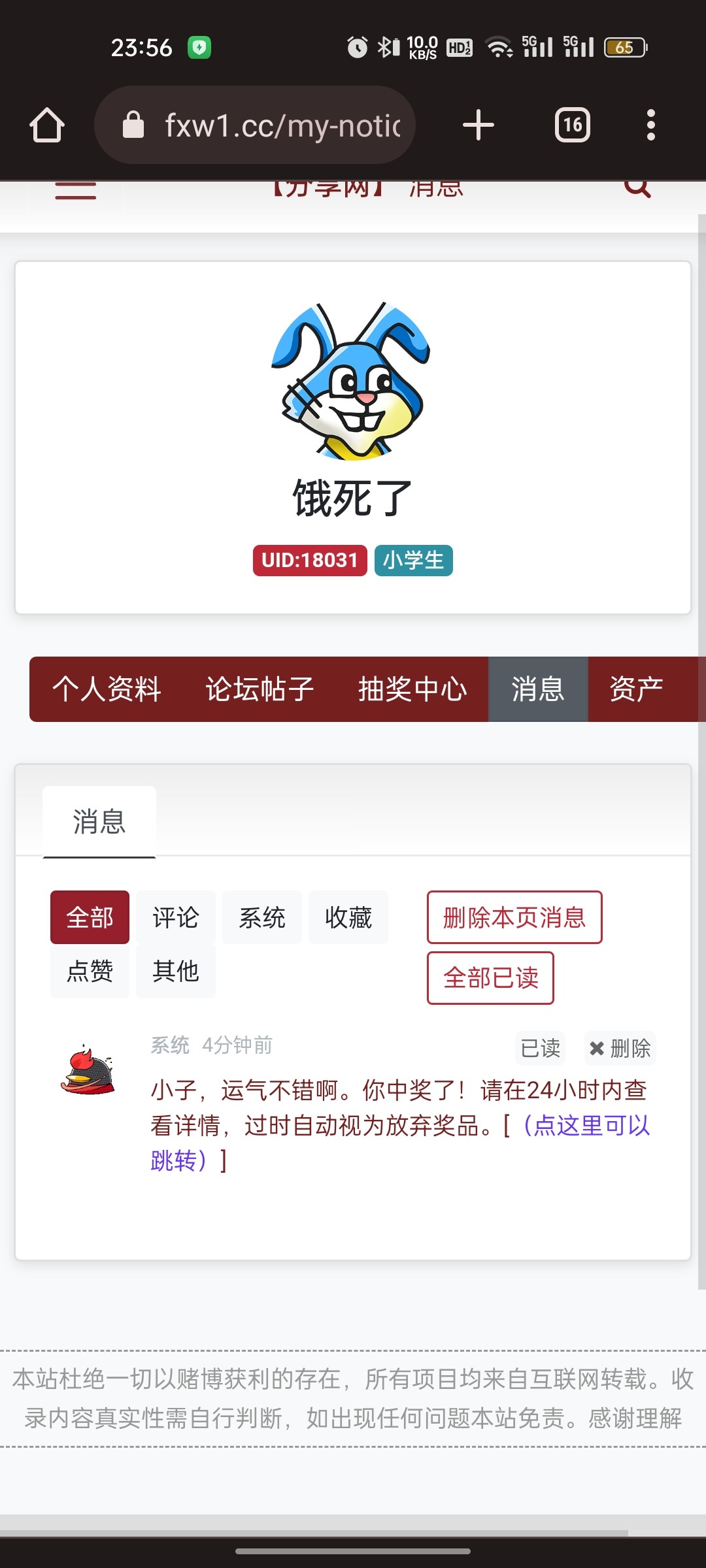706x1568 pixels.
Task: Tap 删除本页消息 to clear this page
Action: (514, 917)
